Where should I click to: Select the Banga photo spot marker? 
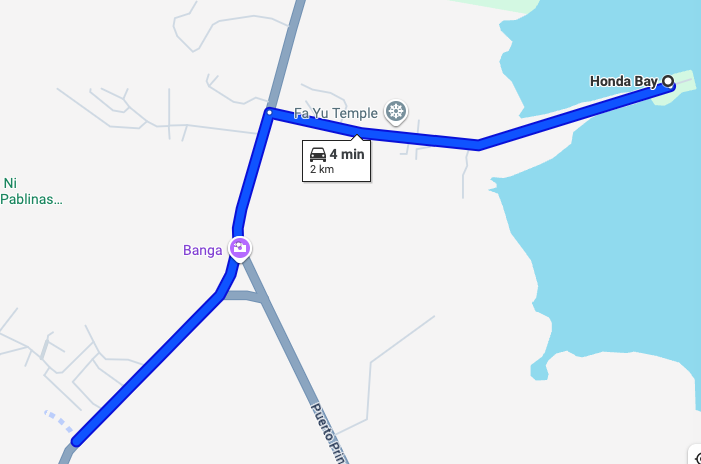[x=240, y=248]
